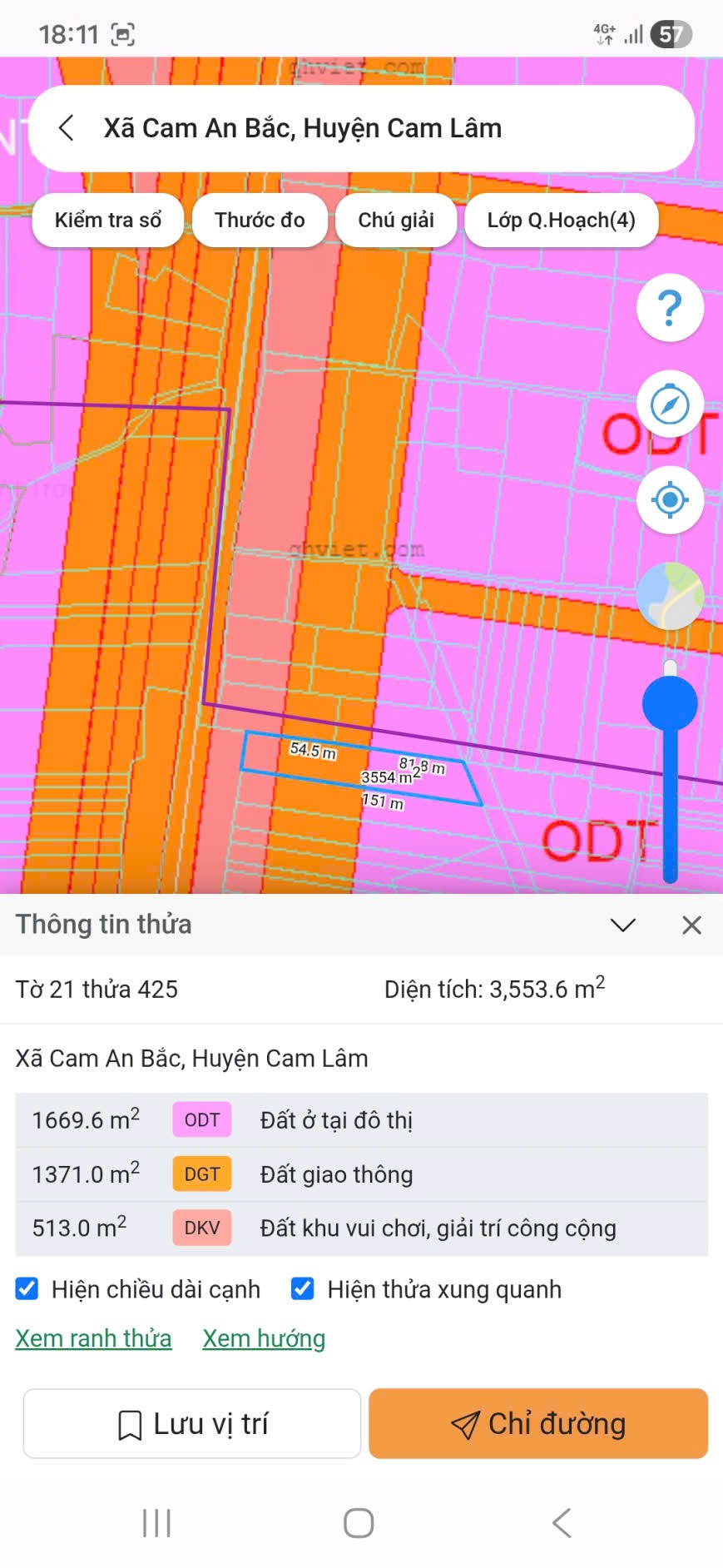
Task: Uncheck Hiện thửa xung quanh
Action: 303,1289
